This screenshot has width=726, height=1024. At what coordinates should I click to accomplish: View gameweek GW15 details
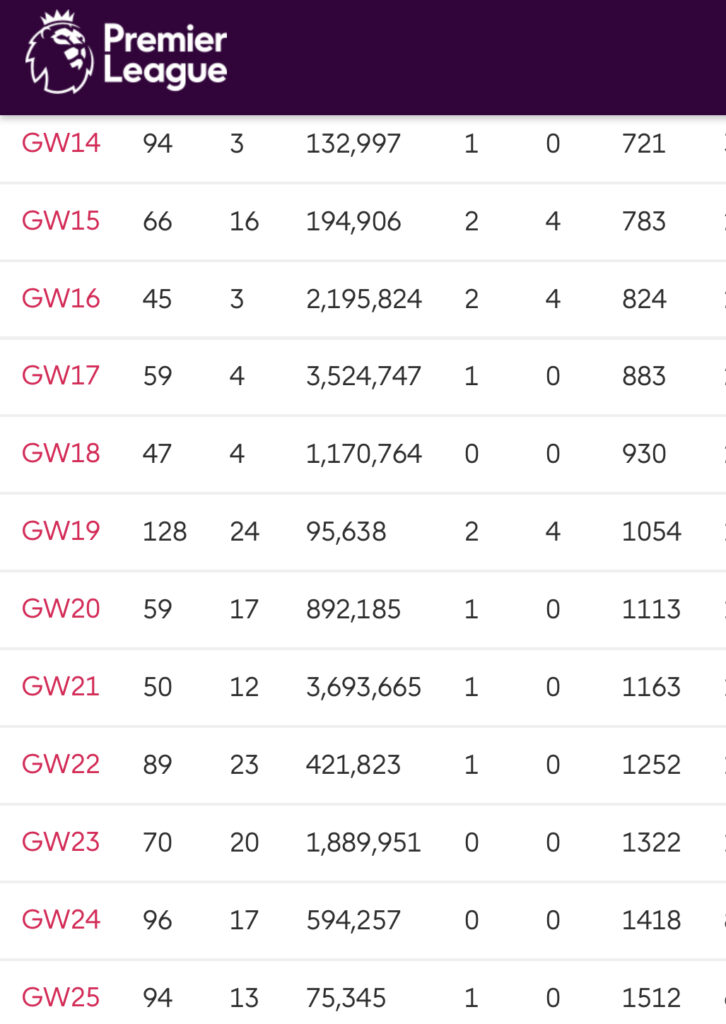coord(61,220)
